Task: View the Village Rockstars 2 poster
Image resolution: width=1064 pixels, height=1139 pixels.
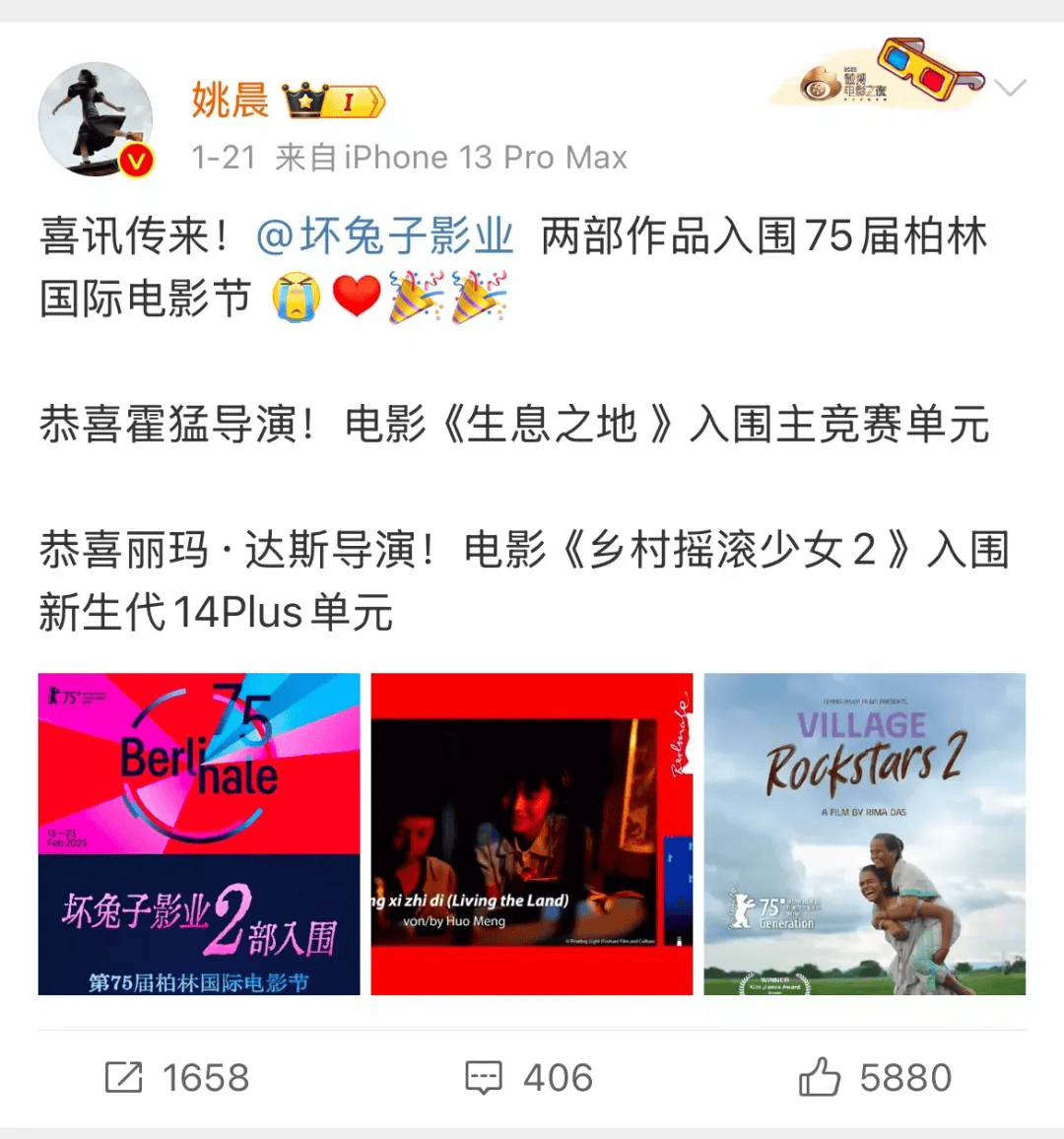Action: click(864, 834)
